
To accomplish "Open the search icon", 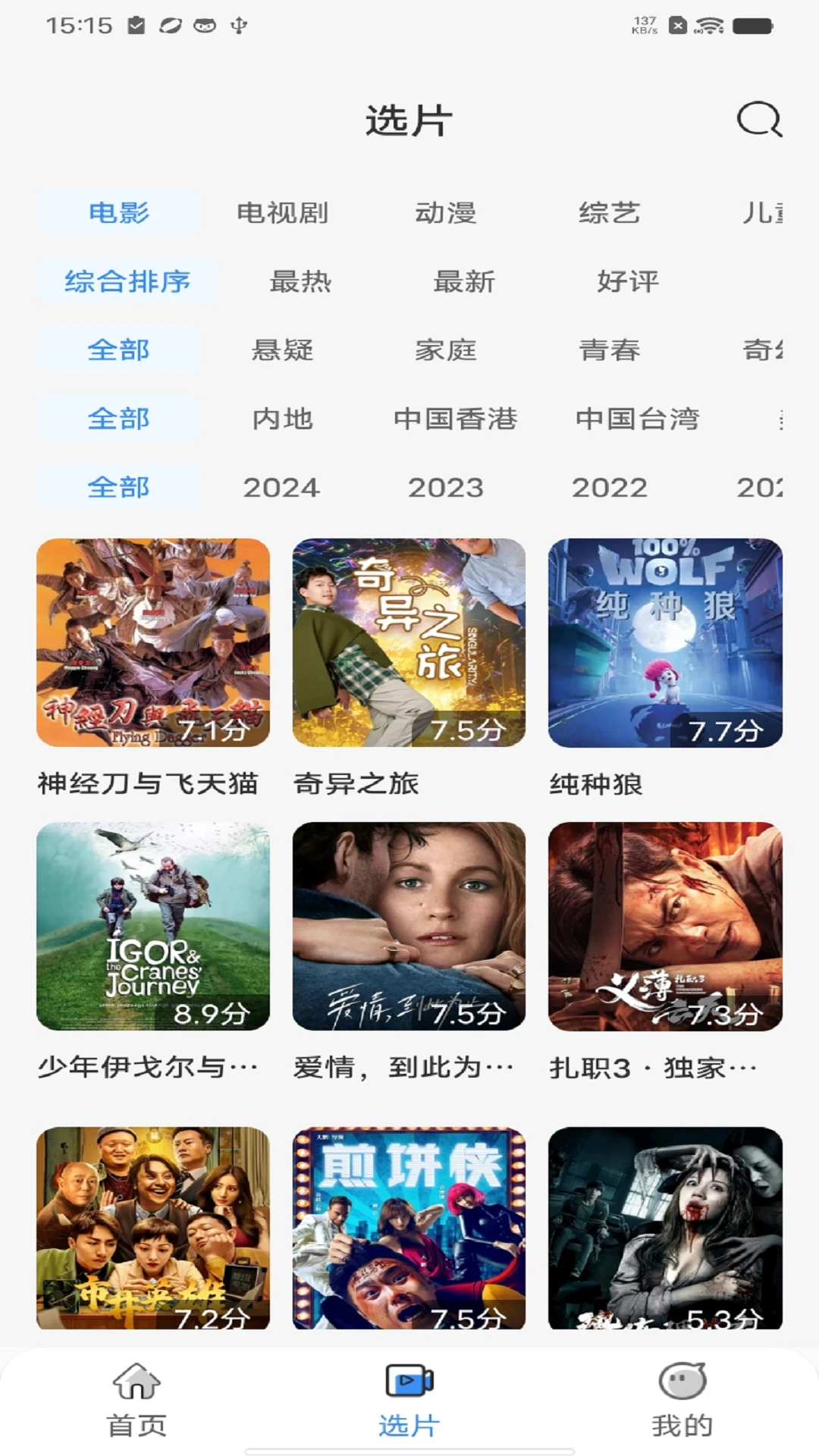I will click(759, 120).
